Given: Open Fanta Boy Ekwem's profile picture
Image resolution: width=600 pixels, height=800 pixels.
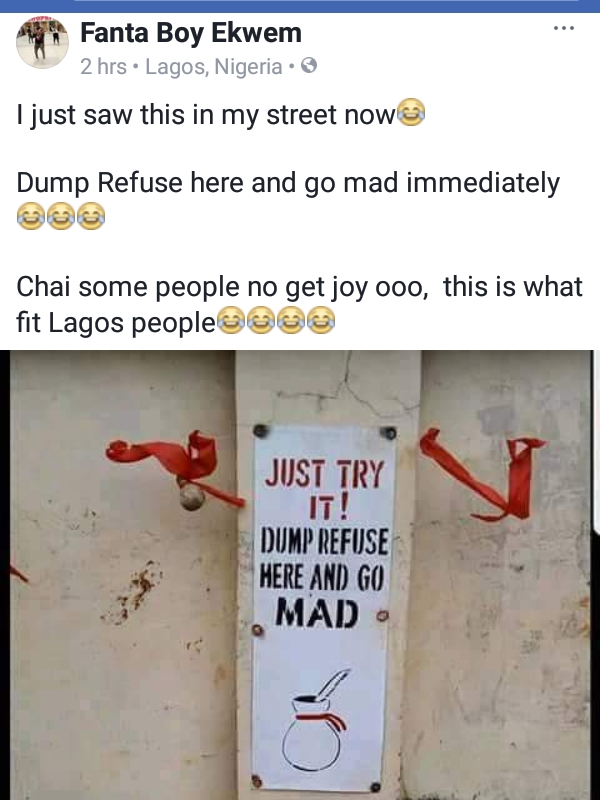Looking at the screenshot, I should [x=43, y=43].
